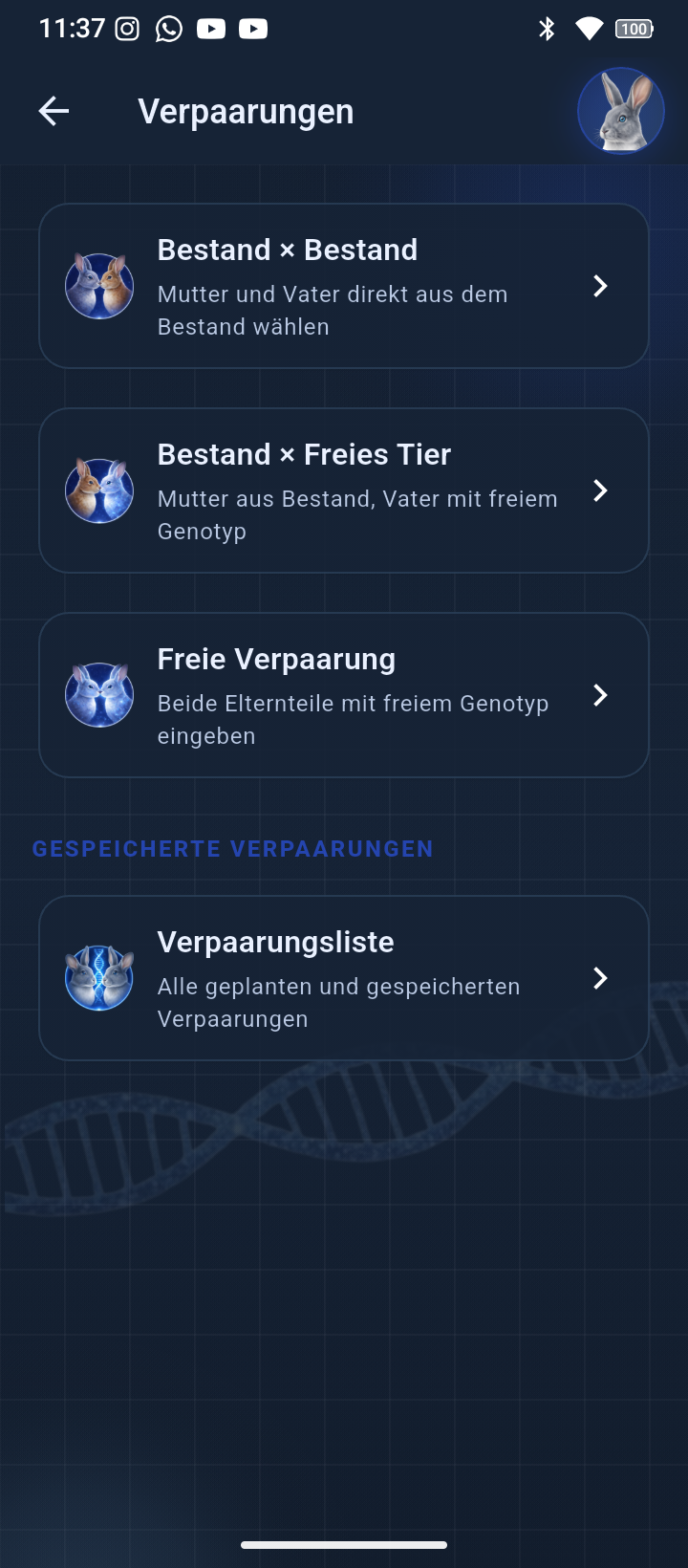The image size is (688, 1568).
Task: Tap the WhatsApp icon in the status bar
Action: (x=168, y=28)
